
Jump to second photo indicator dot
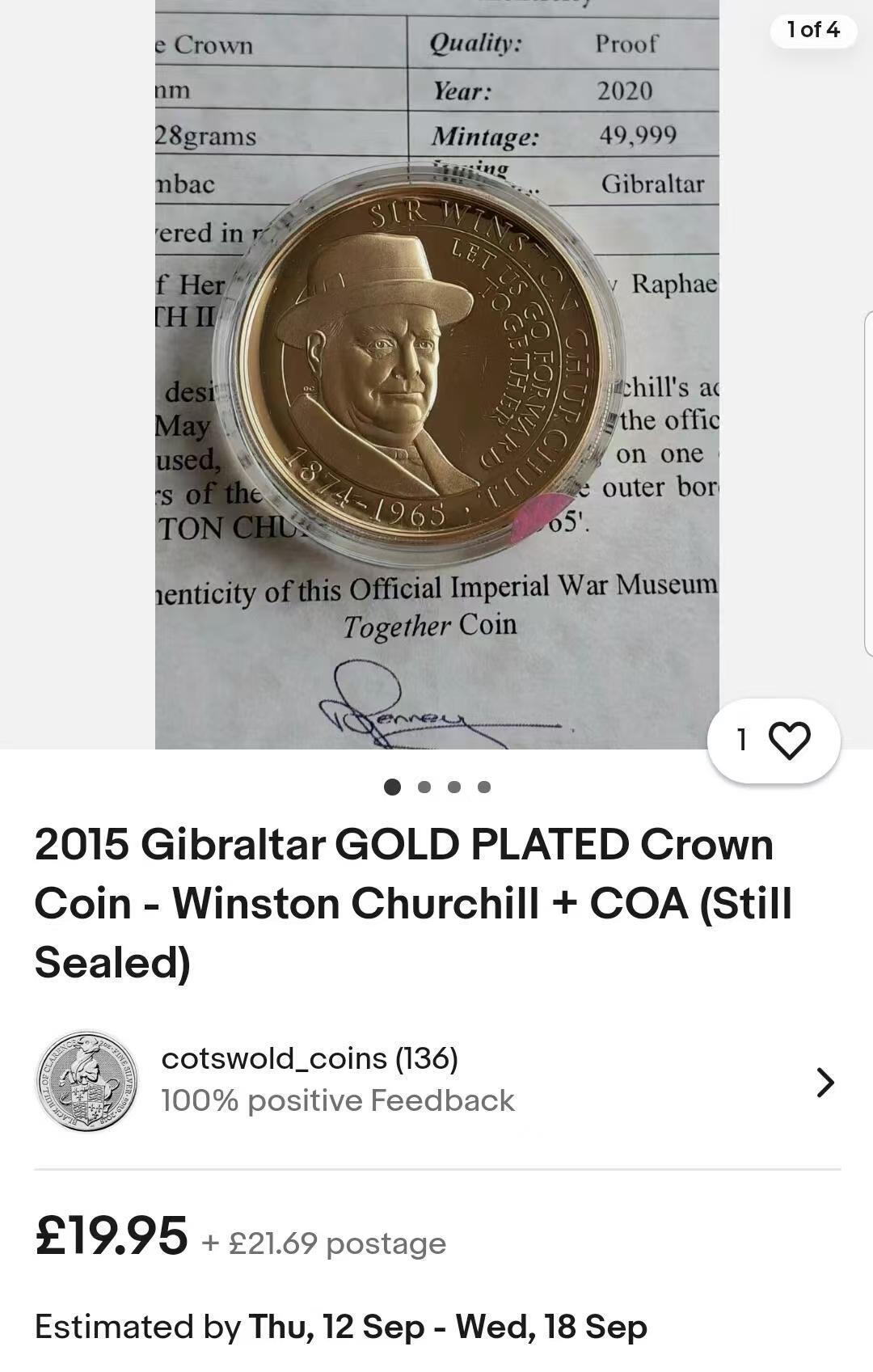click(x=424, y=787)
